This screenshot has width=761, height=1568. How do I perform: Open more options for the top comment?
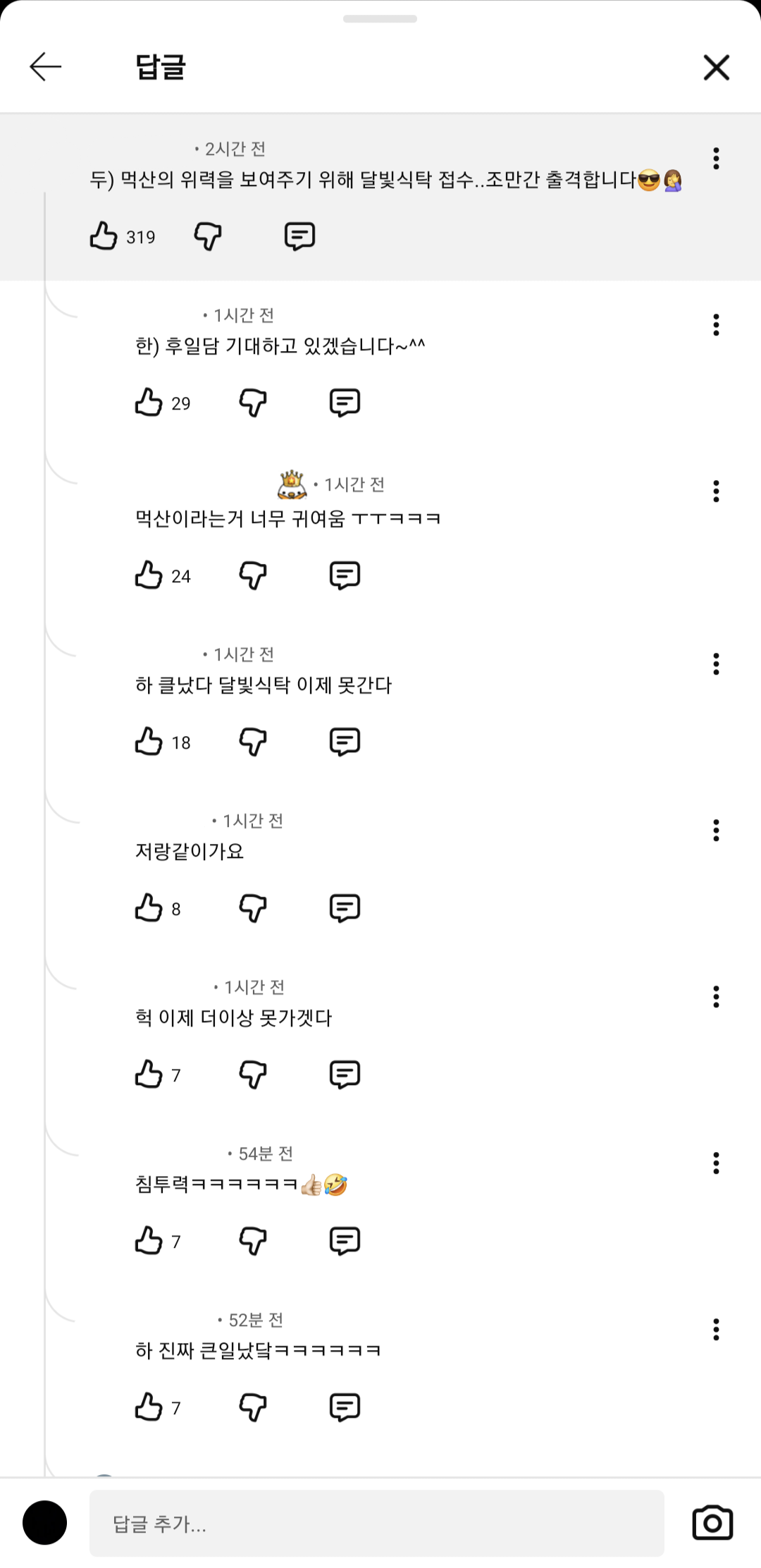coord(716,158)
